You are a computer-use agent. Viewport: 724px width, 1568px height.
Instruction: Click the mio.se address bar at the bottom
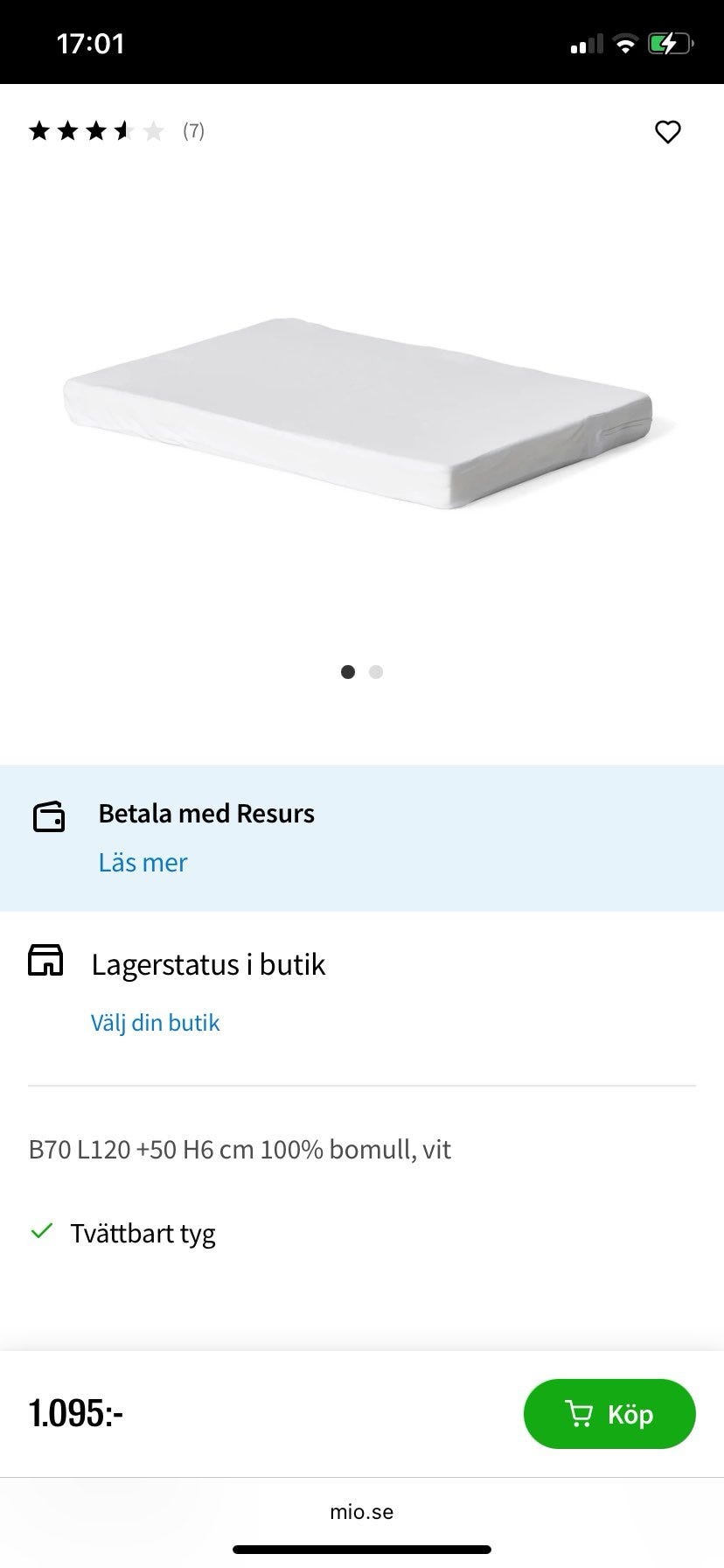click(362, 1510)
